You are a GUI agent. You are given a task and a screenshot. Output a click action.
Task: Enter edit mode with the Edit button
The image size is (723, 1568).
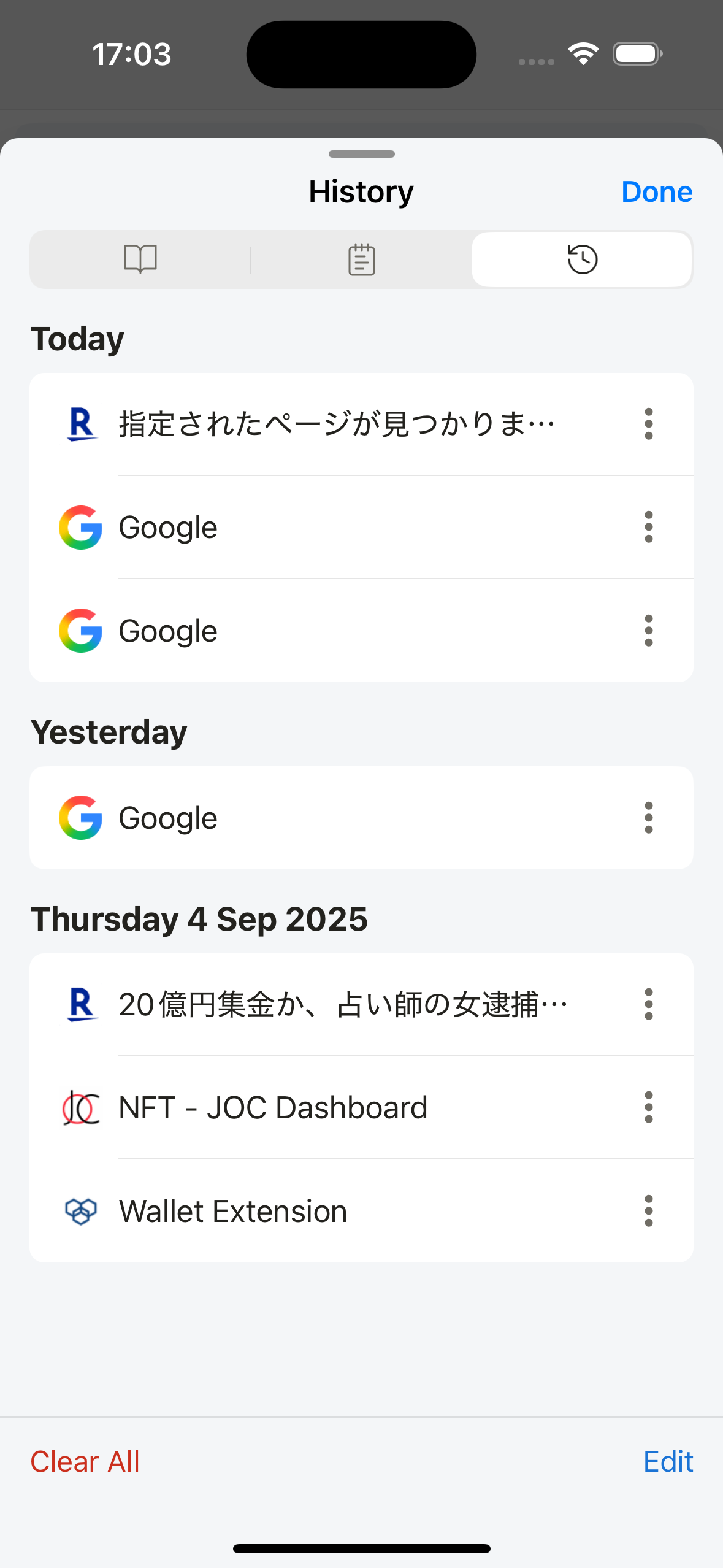[x=668, y=1461]
